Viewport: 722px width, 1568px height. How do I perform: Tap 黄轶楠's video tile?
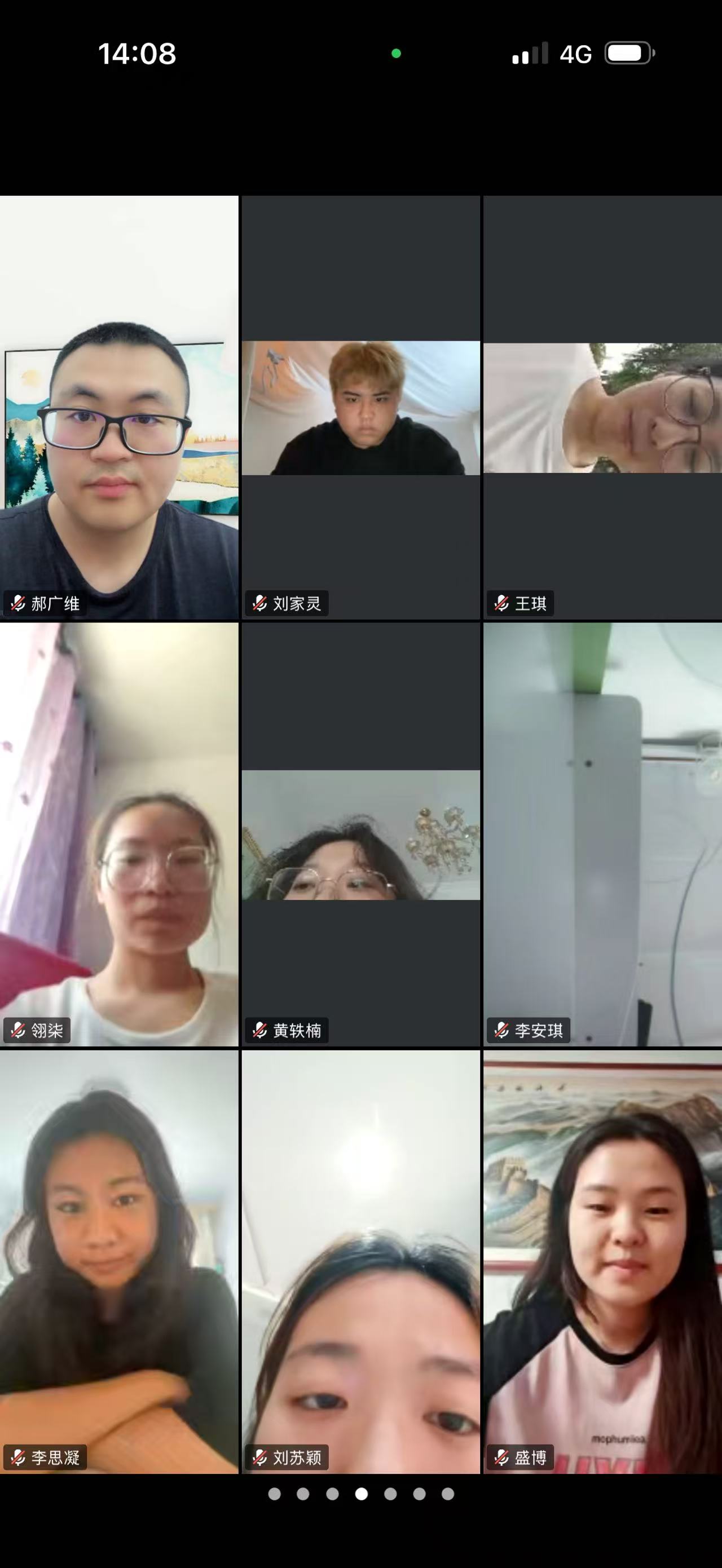(x=360, y=834)
